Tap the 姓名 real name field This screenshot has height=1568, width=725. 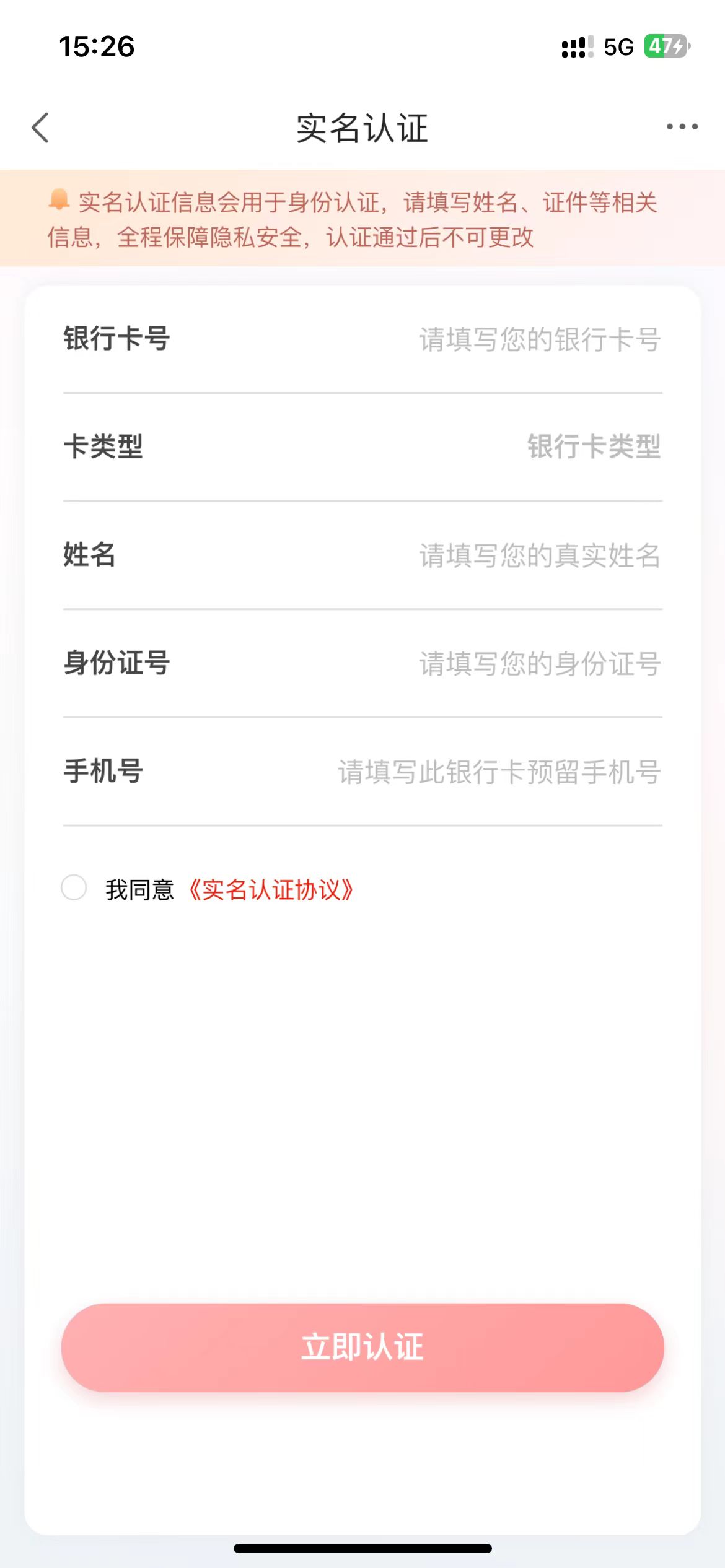click(x=539, y=555)
